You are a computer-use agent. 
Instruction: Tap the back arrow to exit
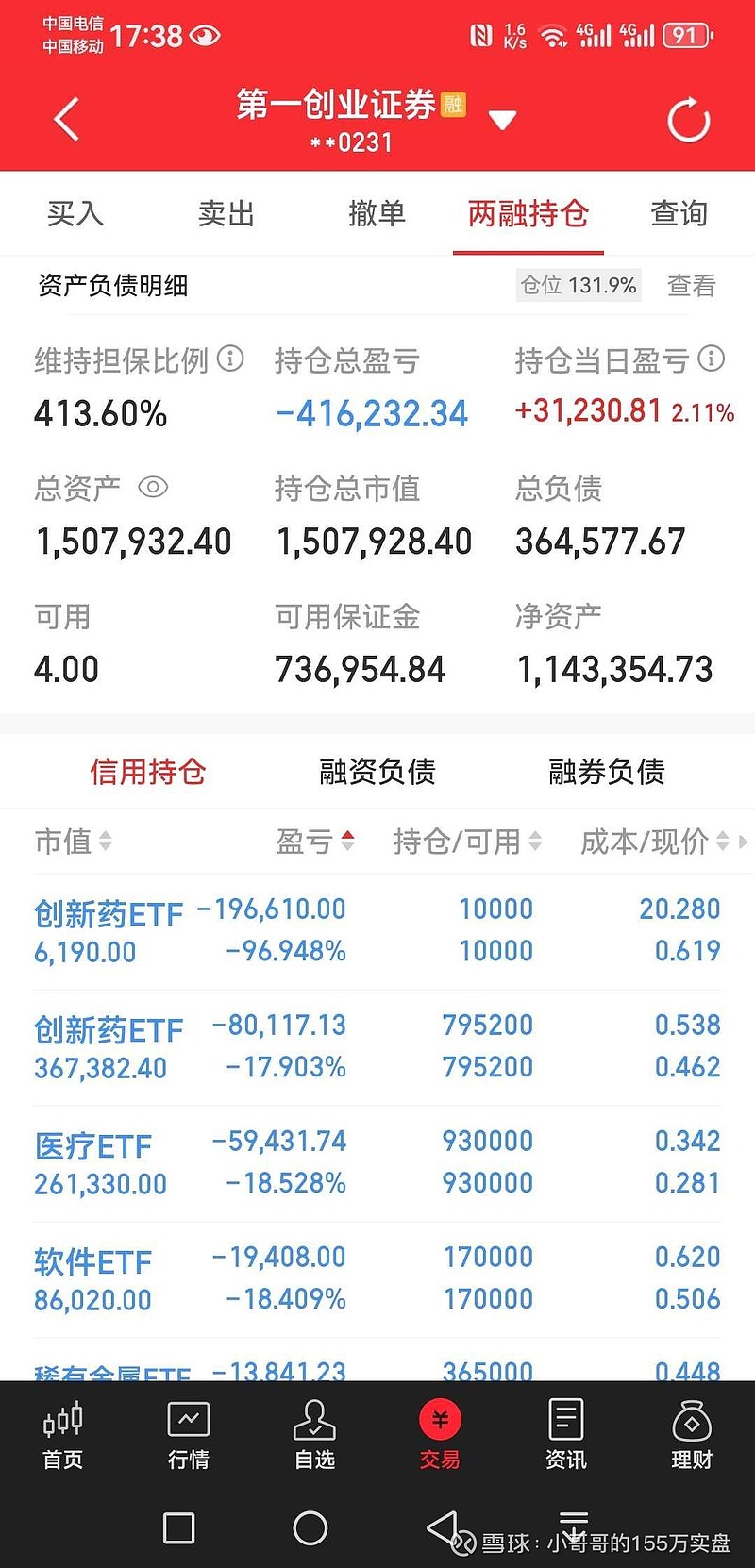coord(64,119)
